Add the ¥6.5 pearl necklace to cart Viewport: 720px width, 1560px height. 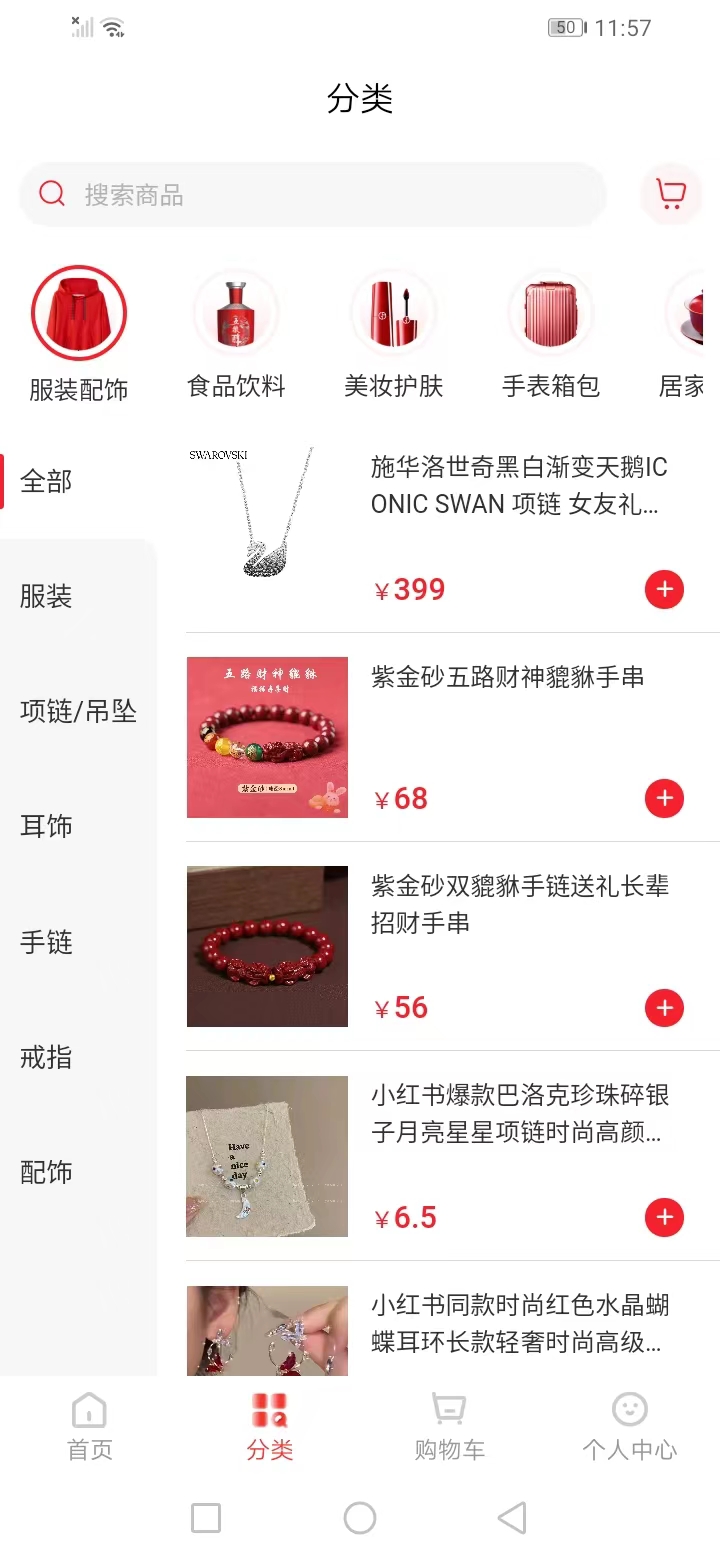[664, 1217]
